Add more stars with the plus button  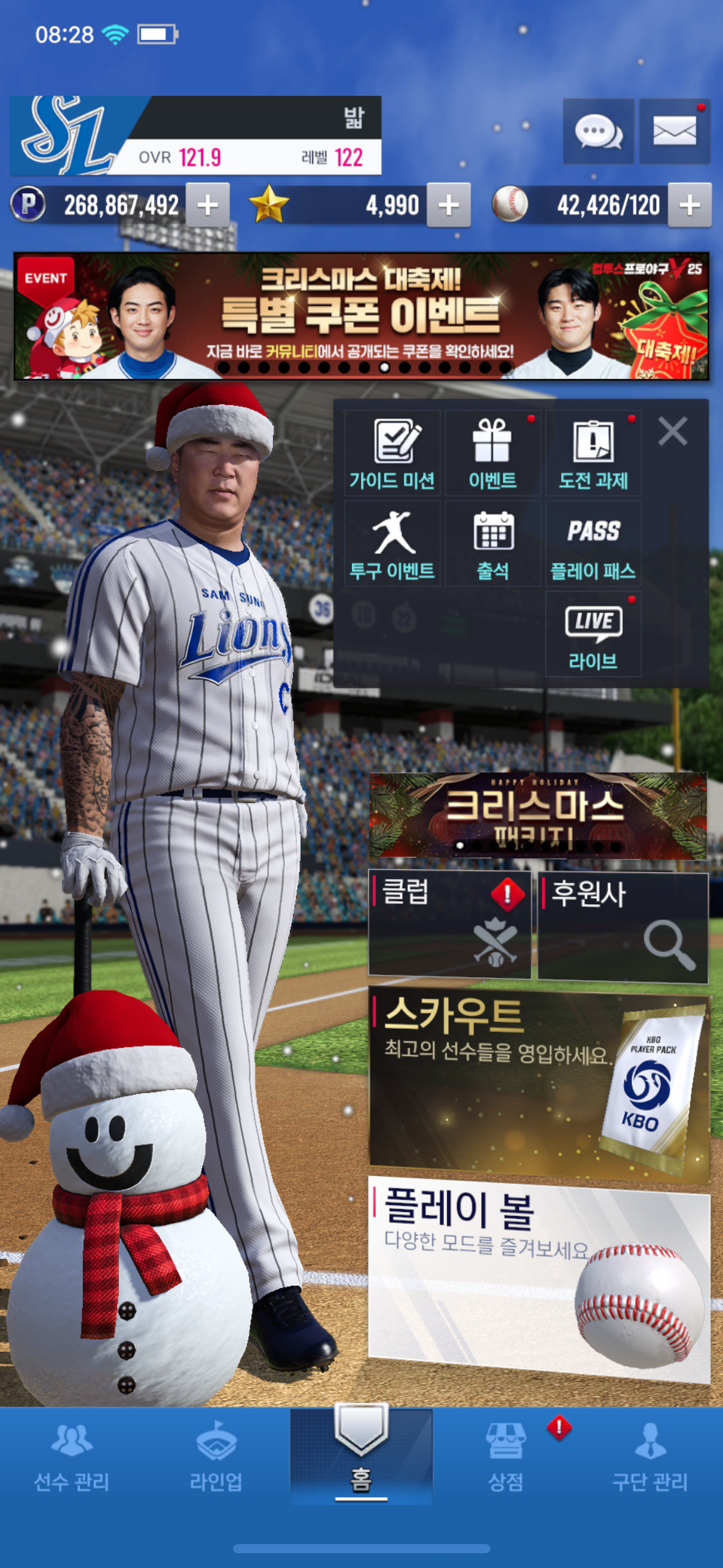coord(449,206)
